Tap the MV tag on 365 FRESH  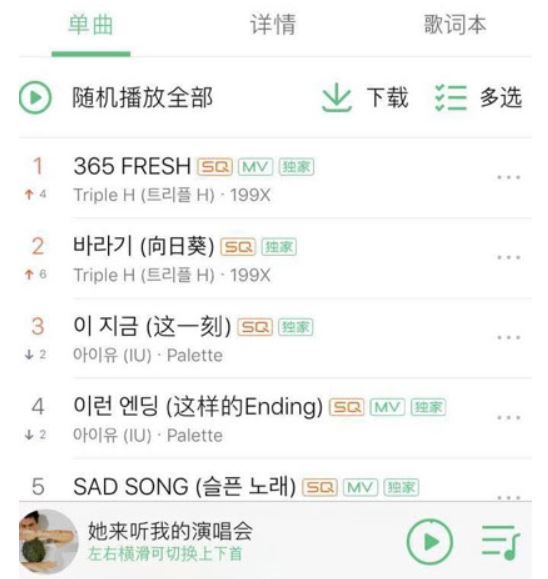click(x=256, y=167)
